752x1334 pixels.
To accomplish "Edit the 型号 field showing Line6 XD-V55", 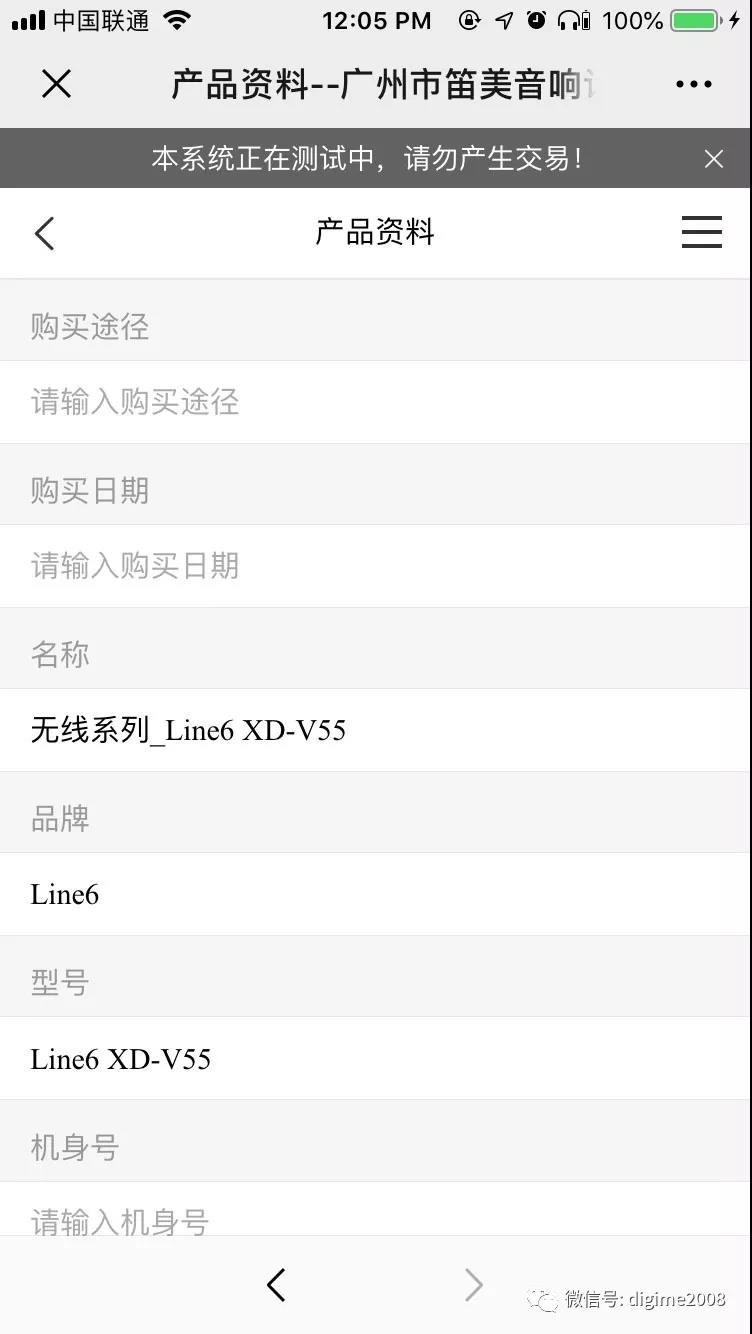I will [376, 1058].
